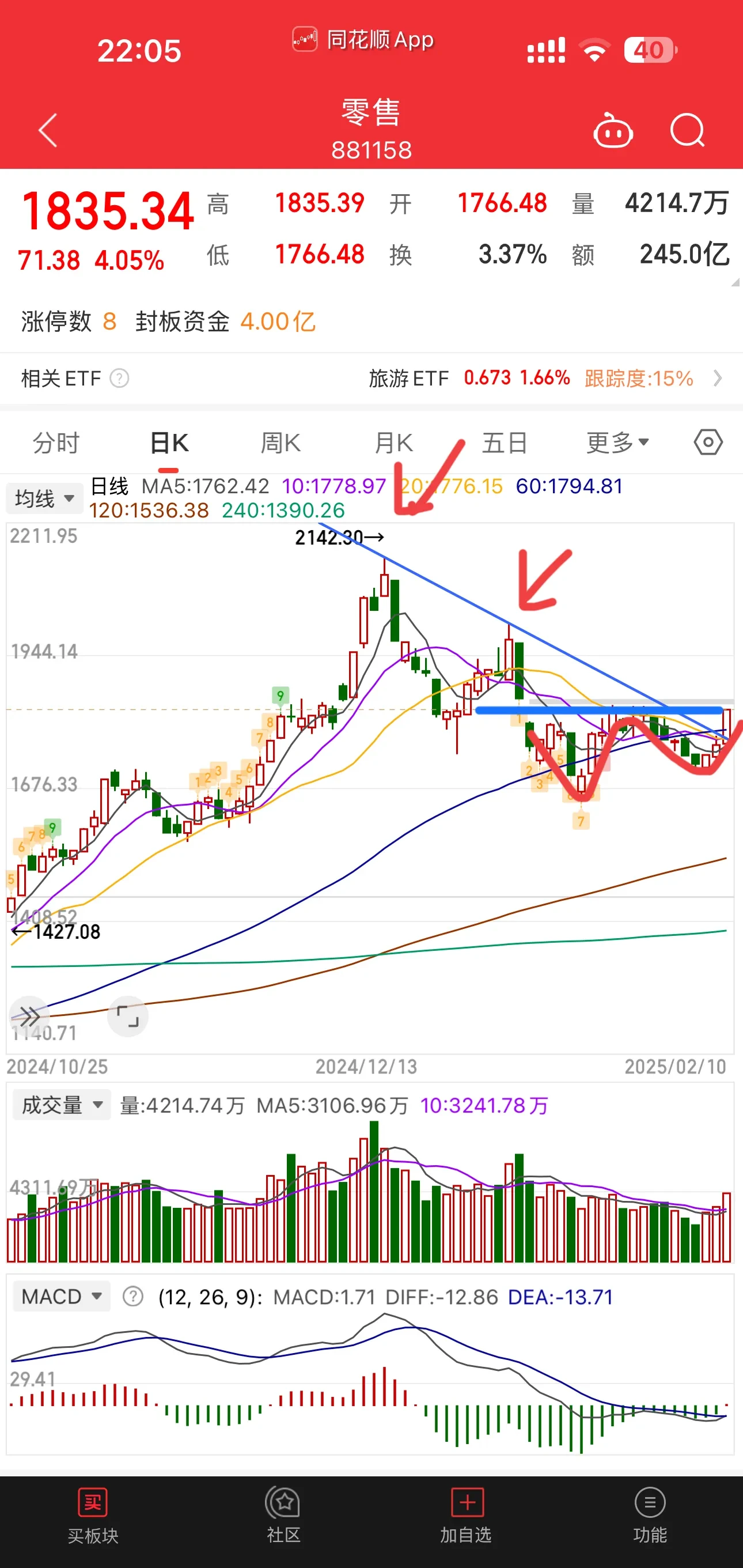Tap the question mark next to MACD

(x=130, y=1296)
